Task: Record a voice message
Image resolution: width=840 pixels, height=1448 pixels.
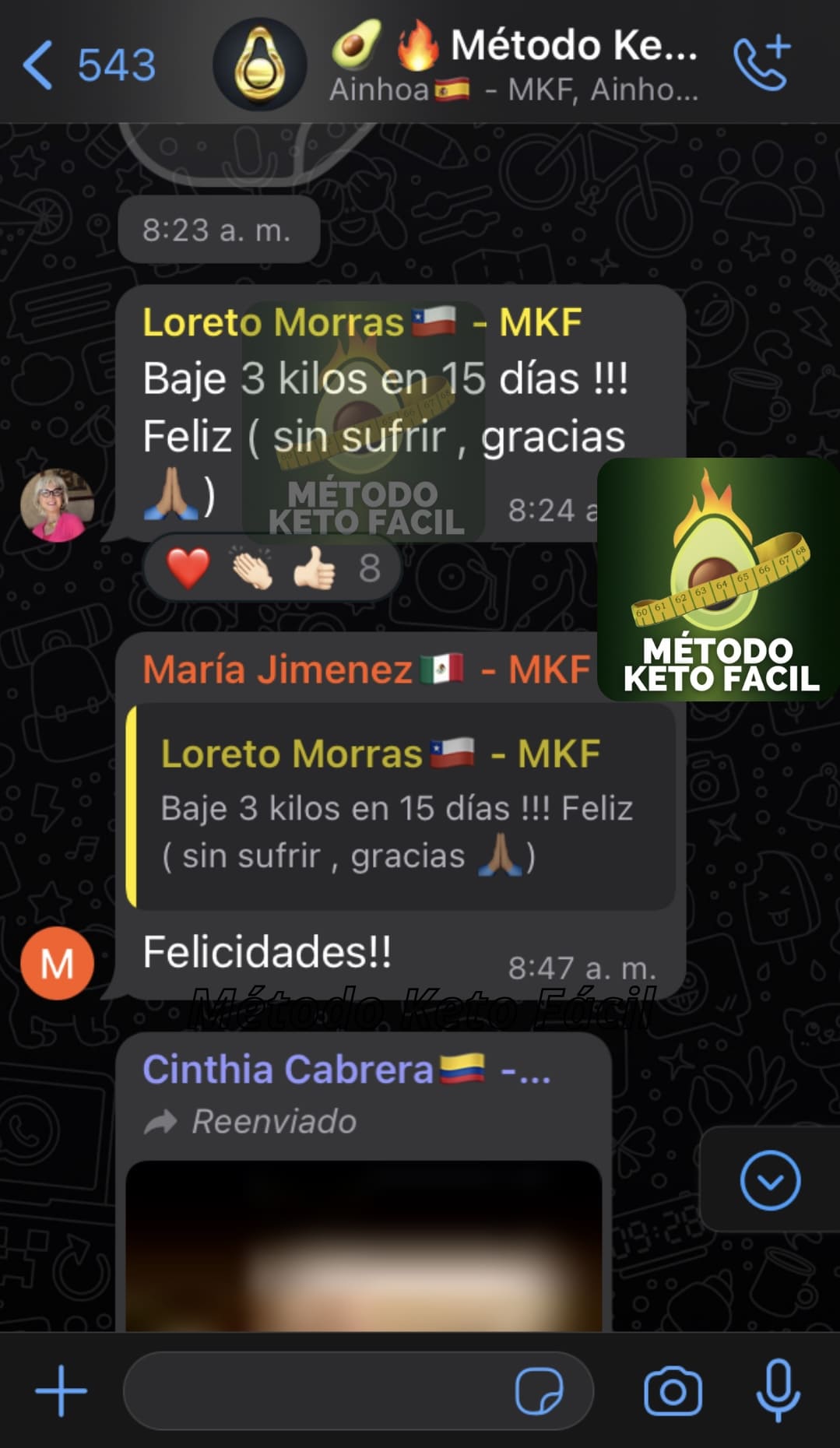Action: [x=778, y=1390]
